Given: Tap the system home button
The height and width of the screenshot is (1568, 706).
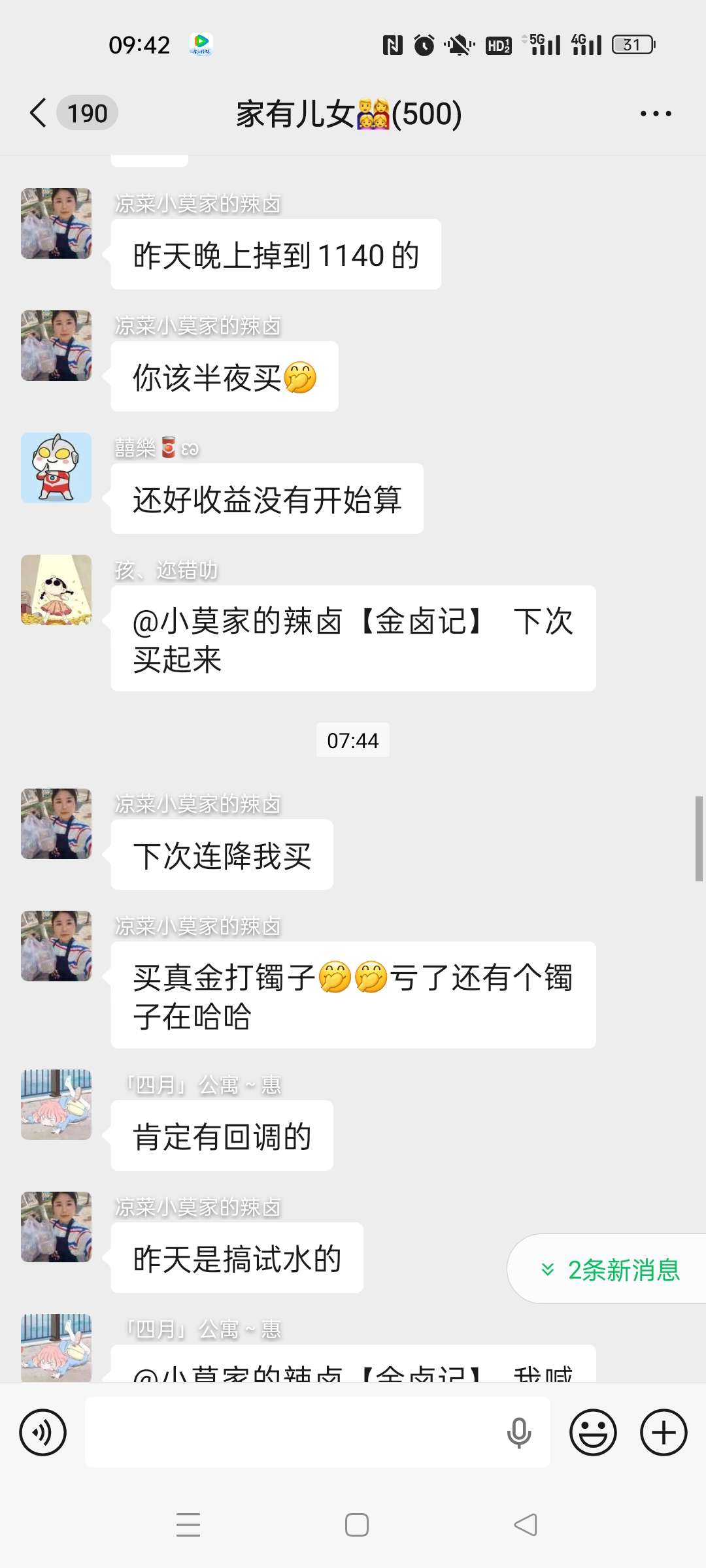Looking at the screenshot, I should click(357, 1525).
